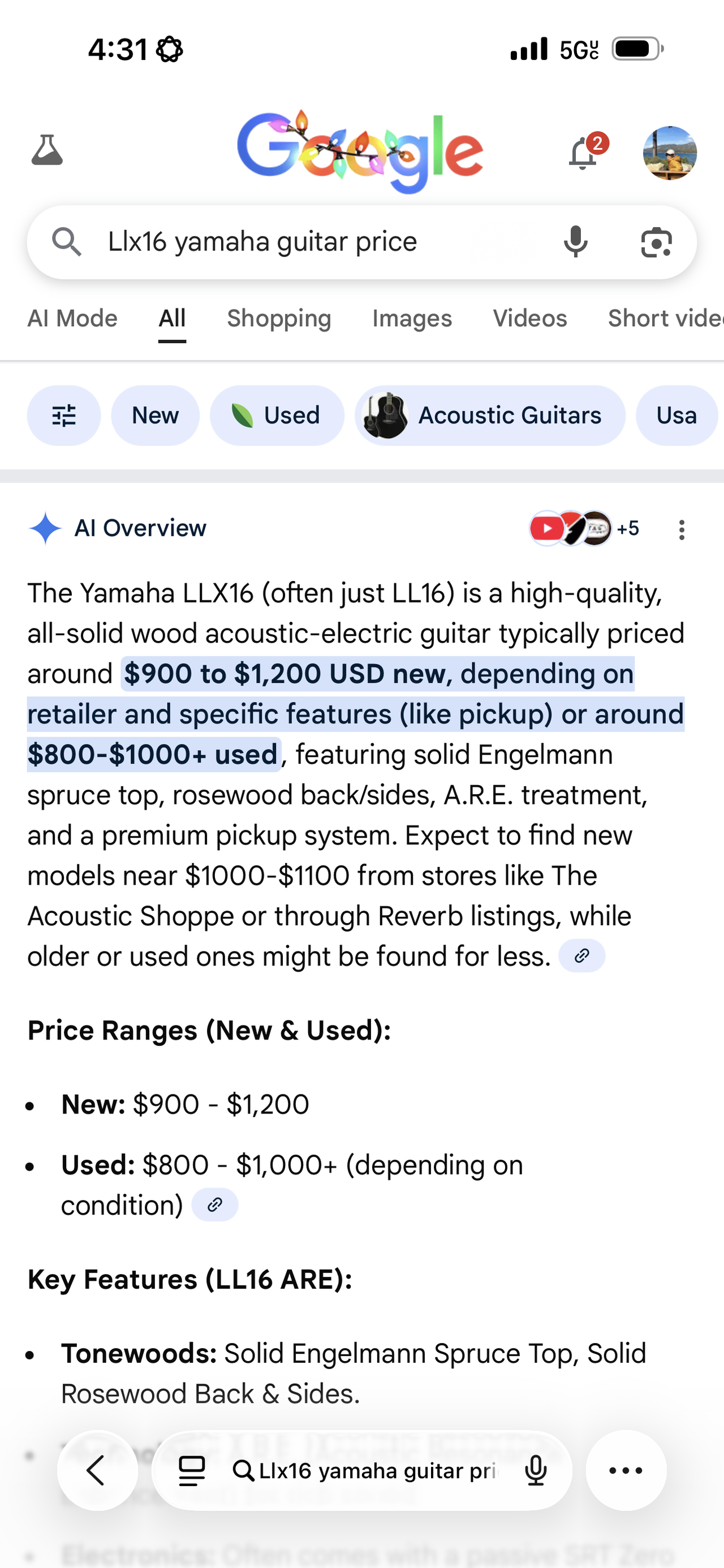Open the filter options chip

coord(64,415)
